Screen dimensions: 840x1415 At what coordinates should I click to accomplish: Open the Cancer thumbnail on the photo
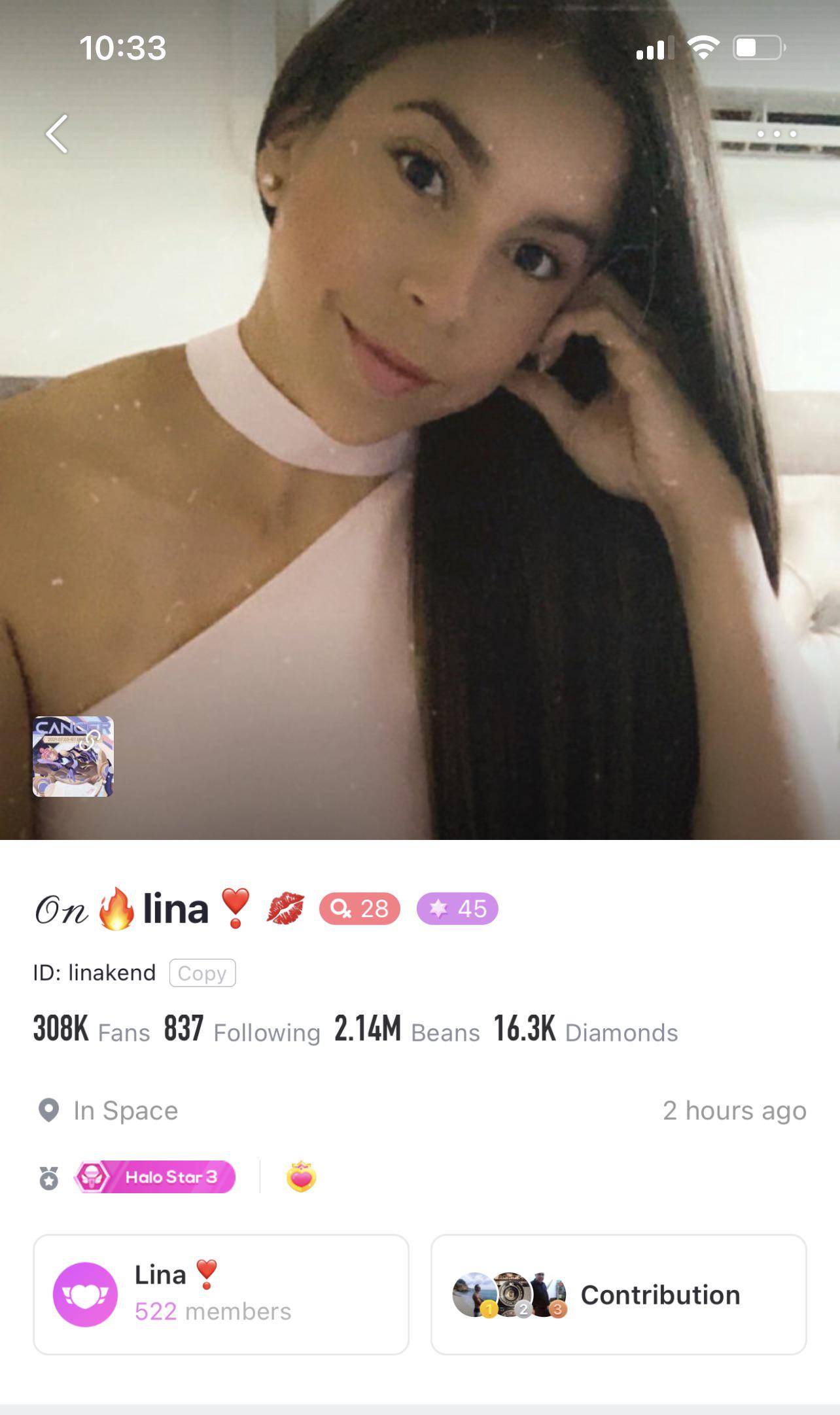point(73,756)
